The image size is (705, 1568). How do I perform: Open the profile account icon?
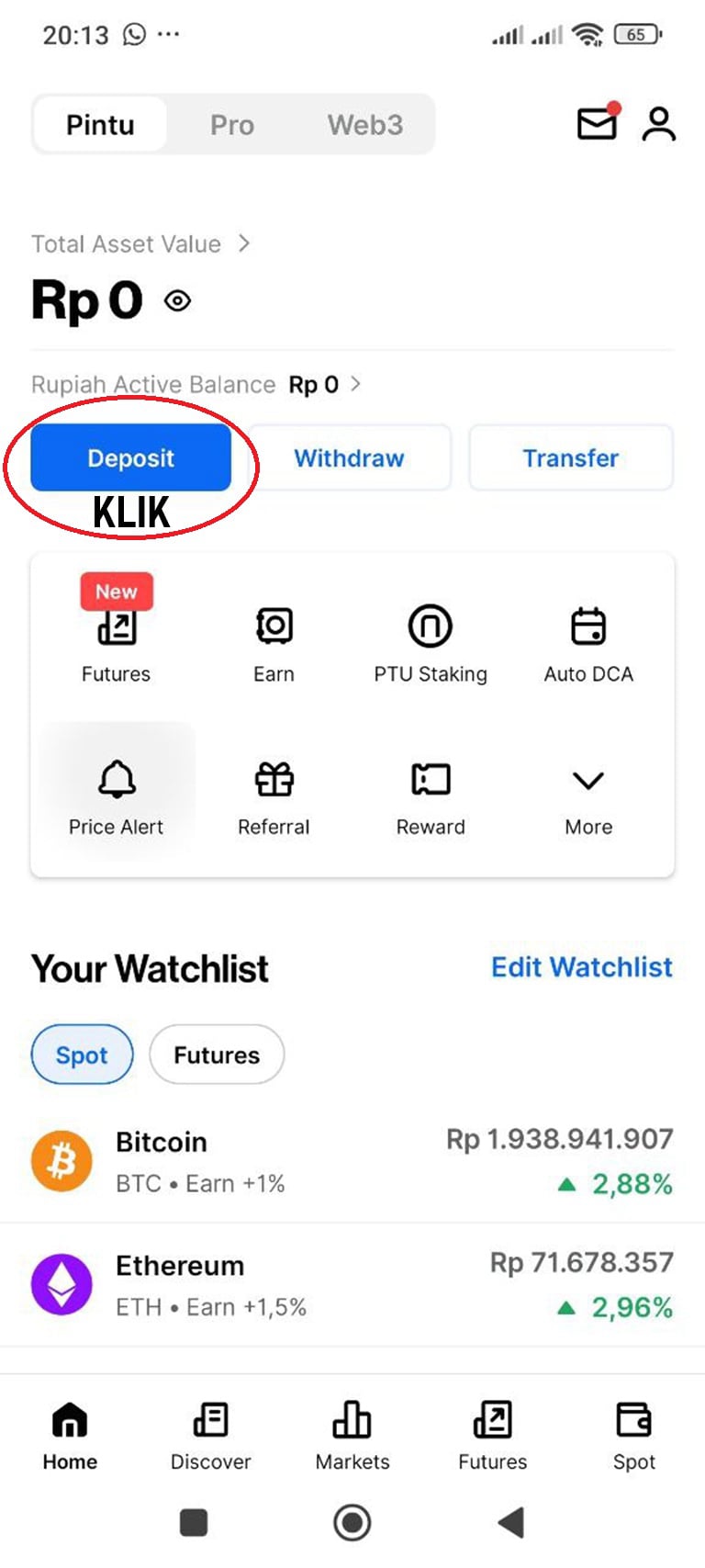pos(658,123)
